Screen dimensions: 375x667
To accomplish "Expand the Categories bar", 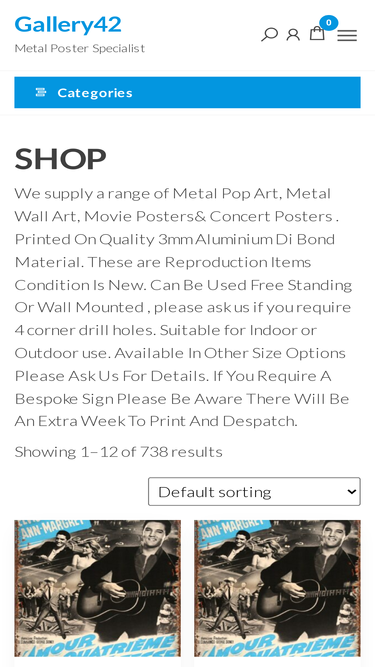I will [x=188, y=92].
